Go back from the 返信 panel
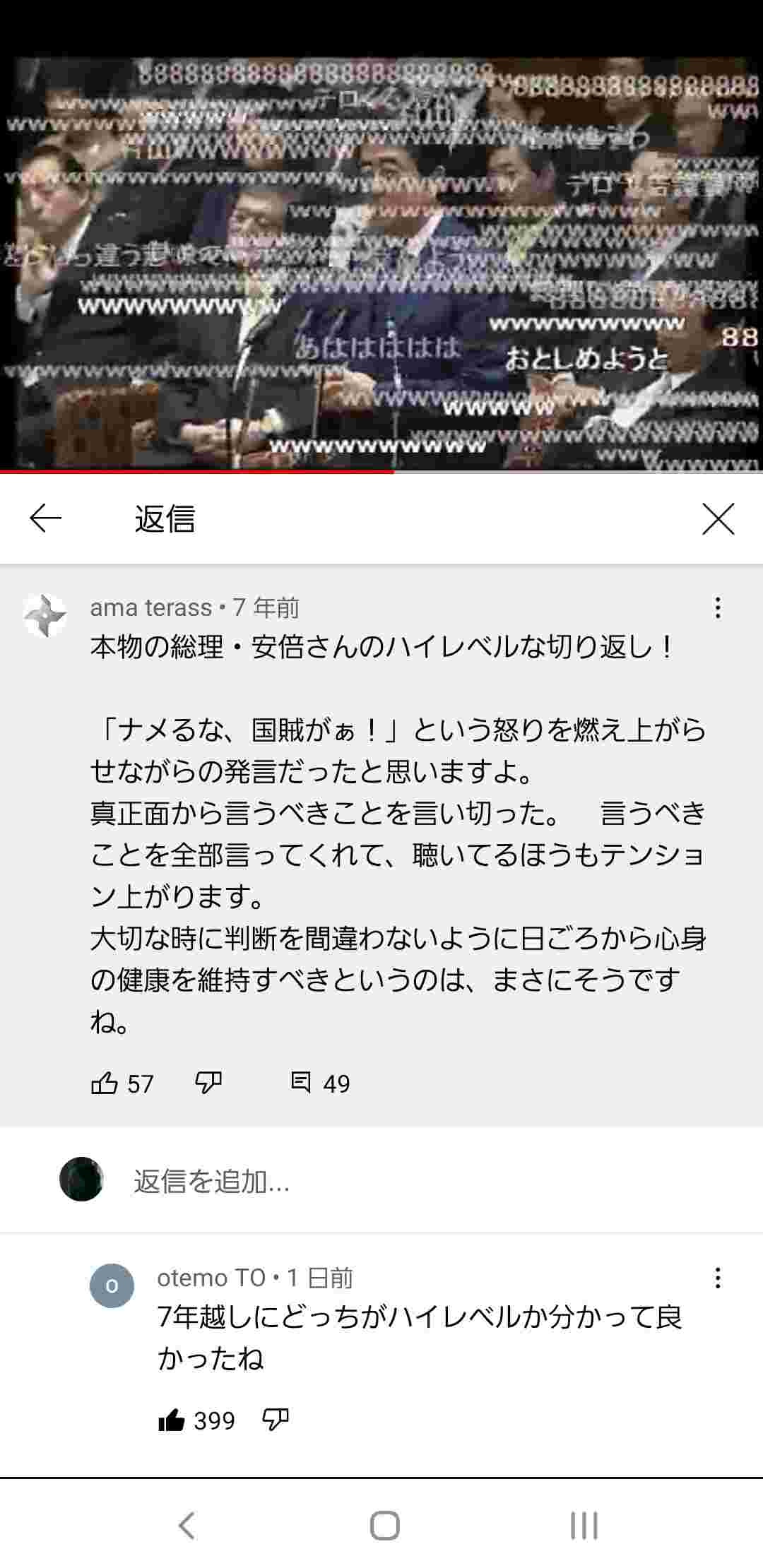 pyautogui.click(x=45, y=519)
